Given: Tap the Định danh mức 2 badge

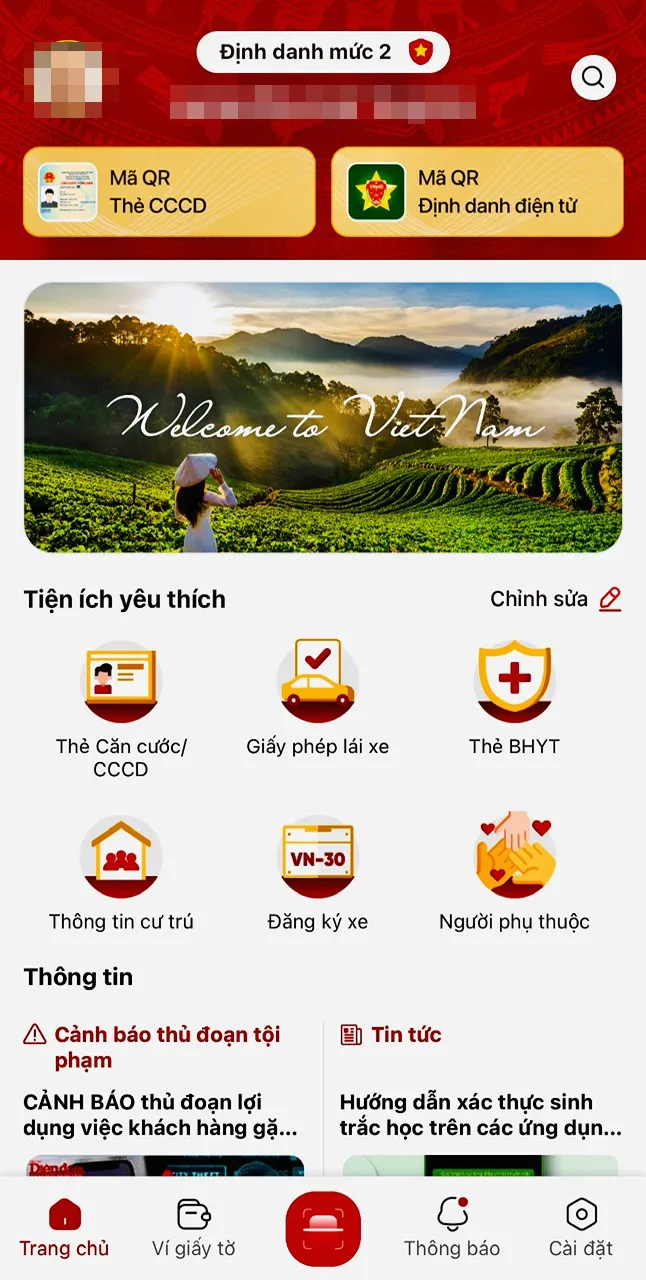Looking at the screenshot, I should [x=322, y=52].
